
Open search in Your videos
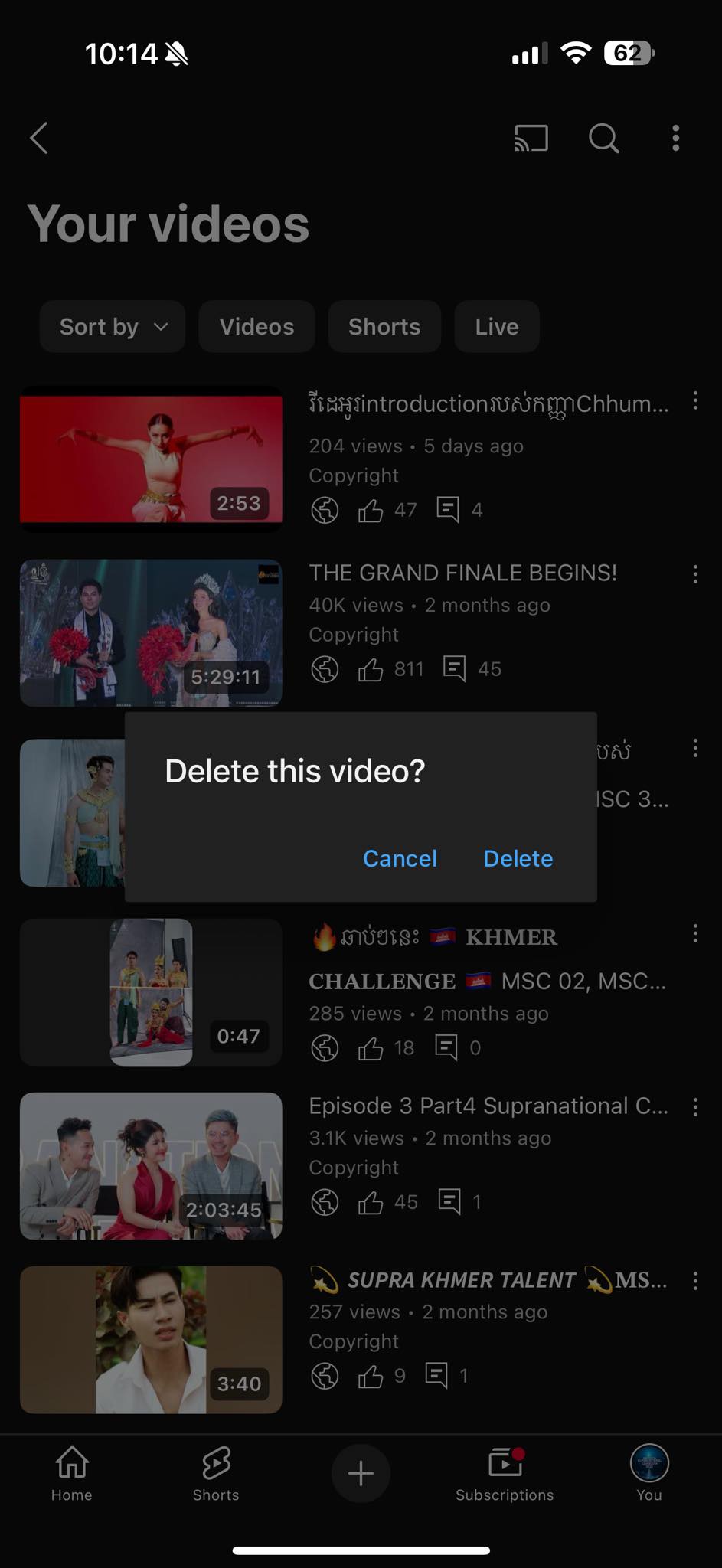click(x=603, y=138)
